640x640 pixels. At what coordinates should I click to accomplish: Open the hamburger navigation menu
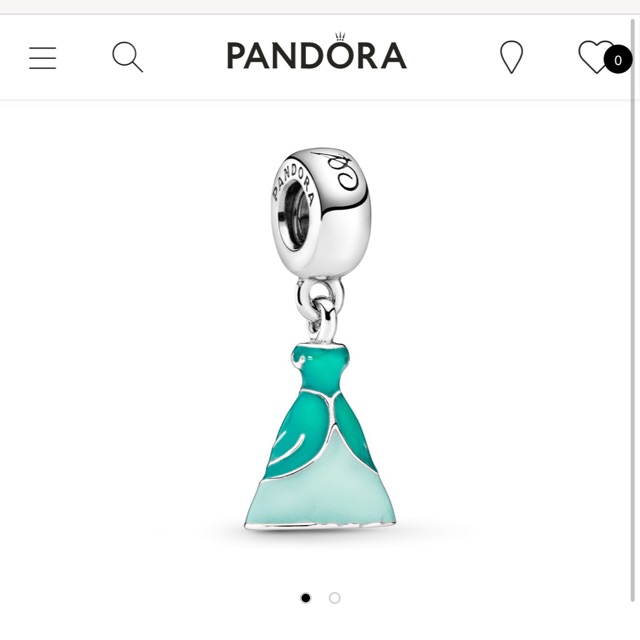coord(42,58)
